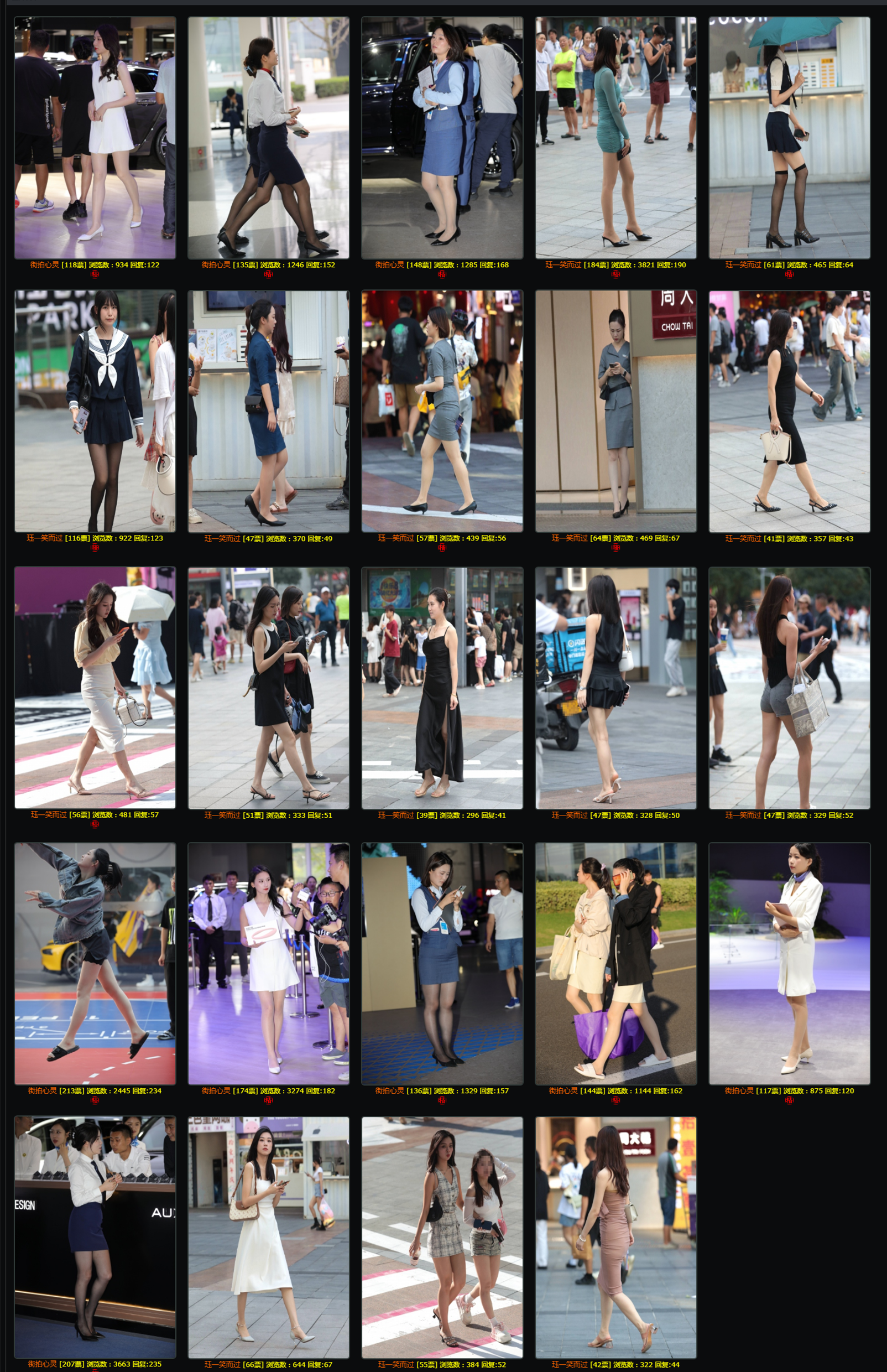The image size is (887, 1372).
Task: Open the 街拍心灵 post with 1246 views
Action: (268, 138)
